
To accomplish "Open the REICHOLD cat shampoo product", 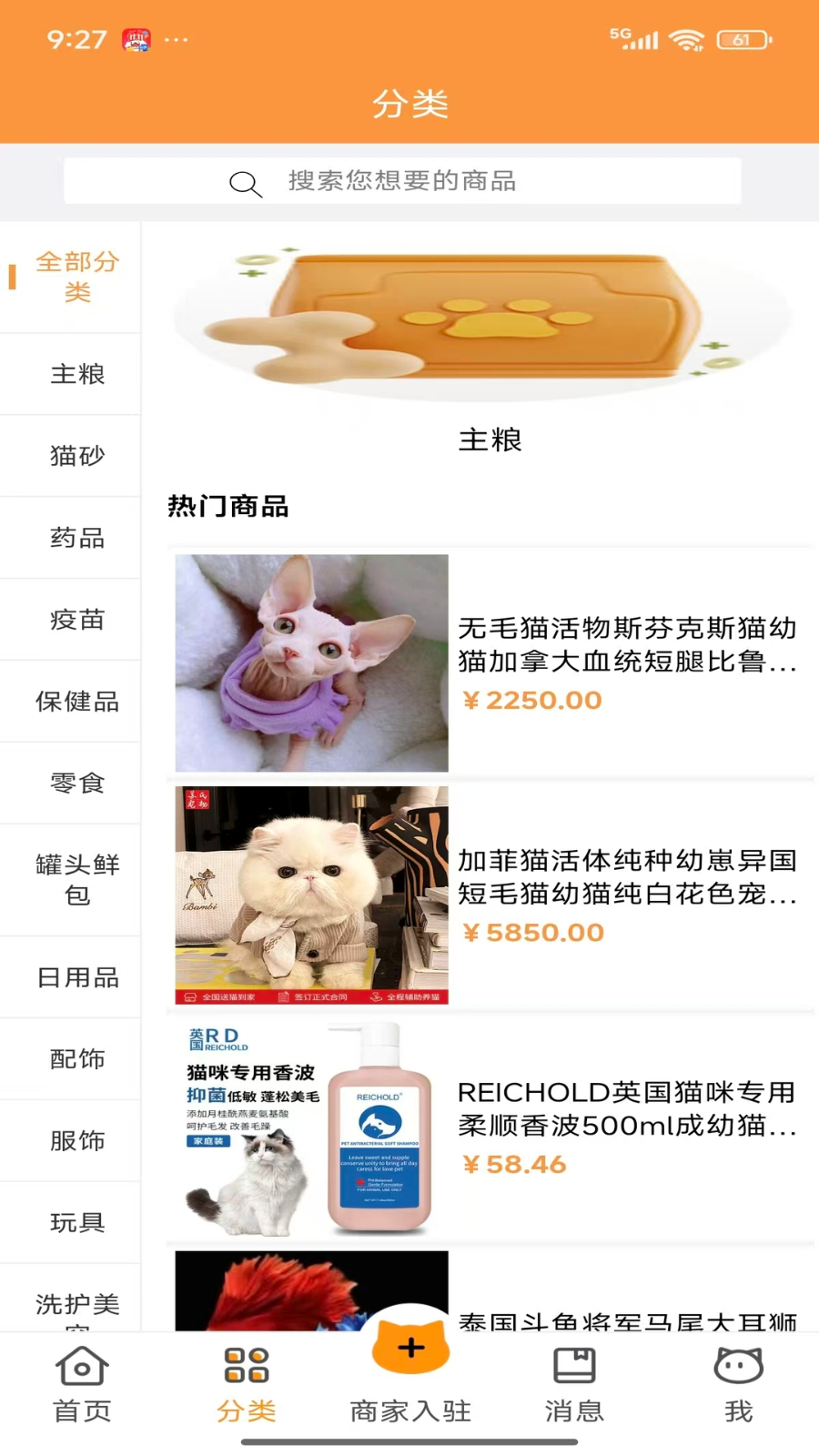I will pos(490,1127).
